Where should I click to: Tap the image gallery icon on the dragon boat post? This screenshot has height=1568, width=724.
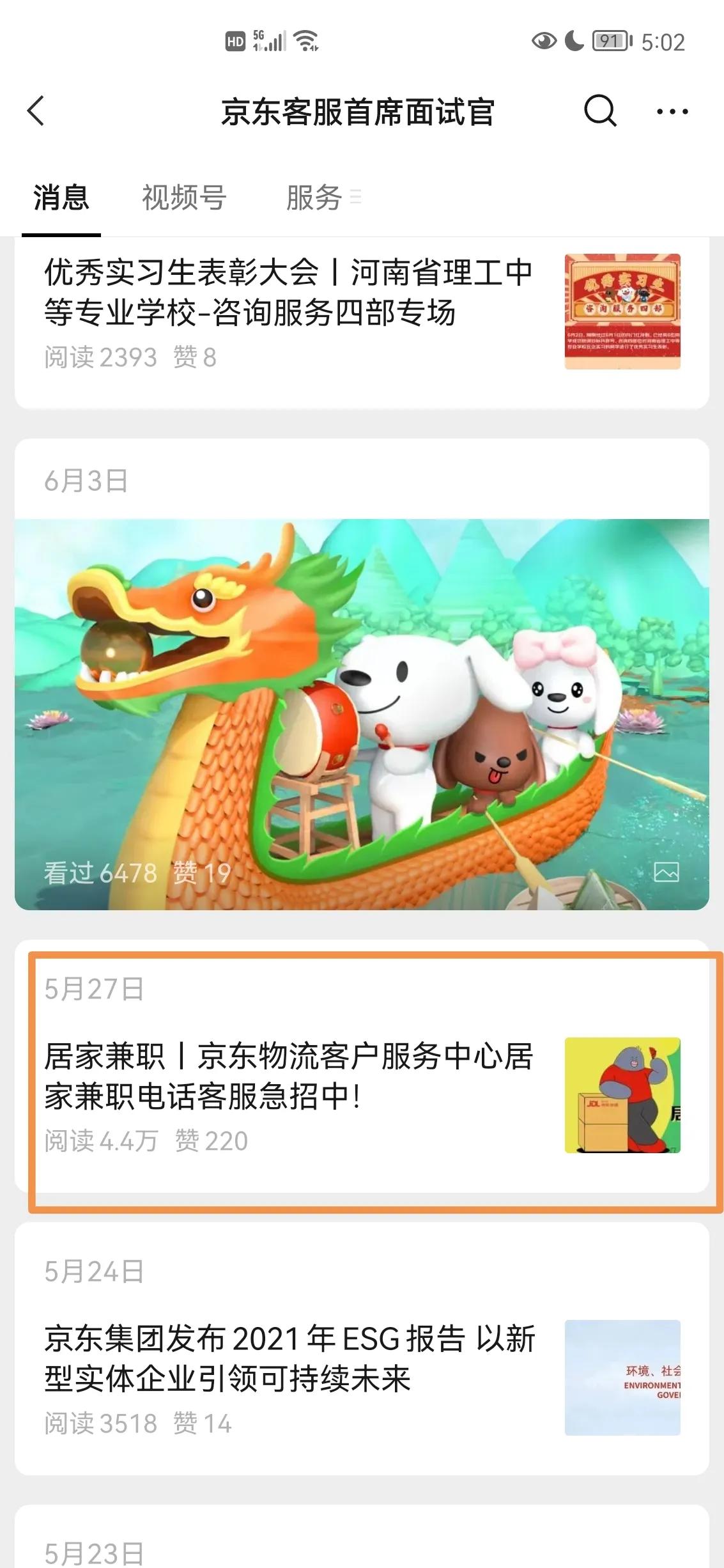(x=666, y=870)
